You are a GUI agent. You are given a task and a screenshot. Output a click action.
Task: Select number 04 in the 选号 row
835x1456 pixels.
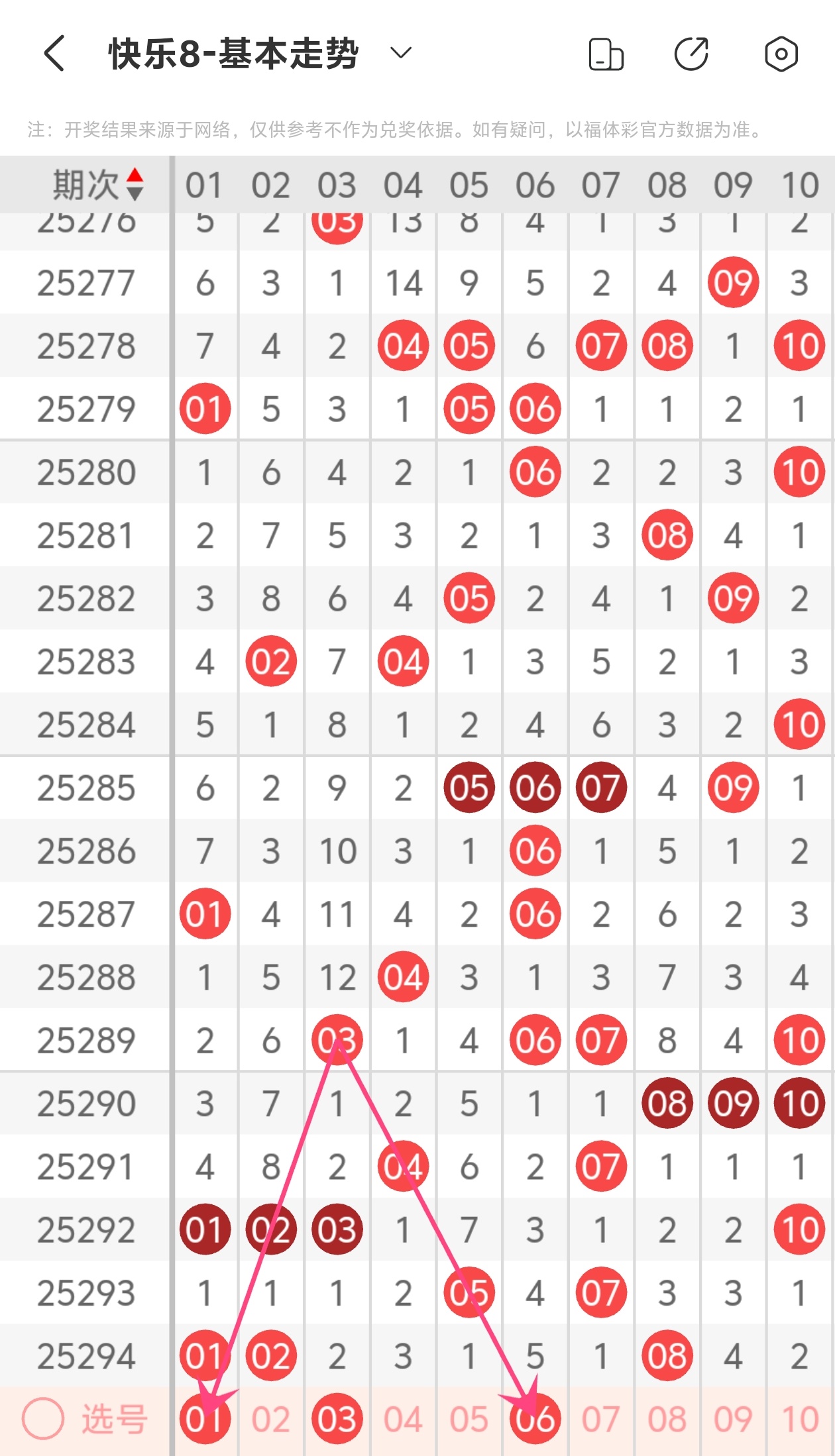pos(403,1419)
